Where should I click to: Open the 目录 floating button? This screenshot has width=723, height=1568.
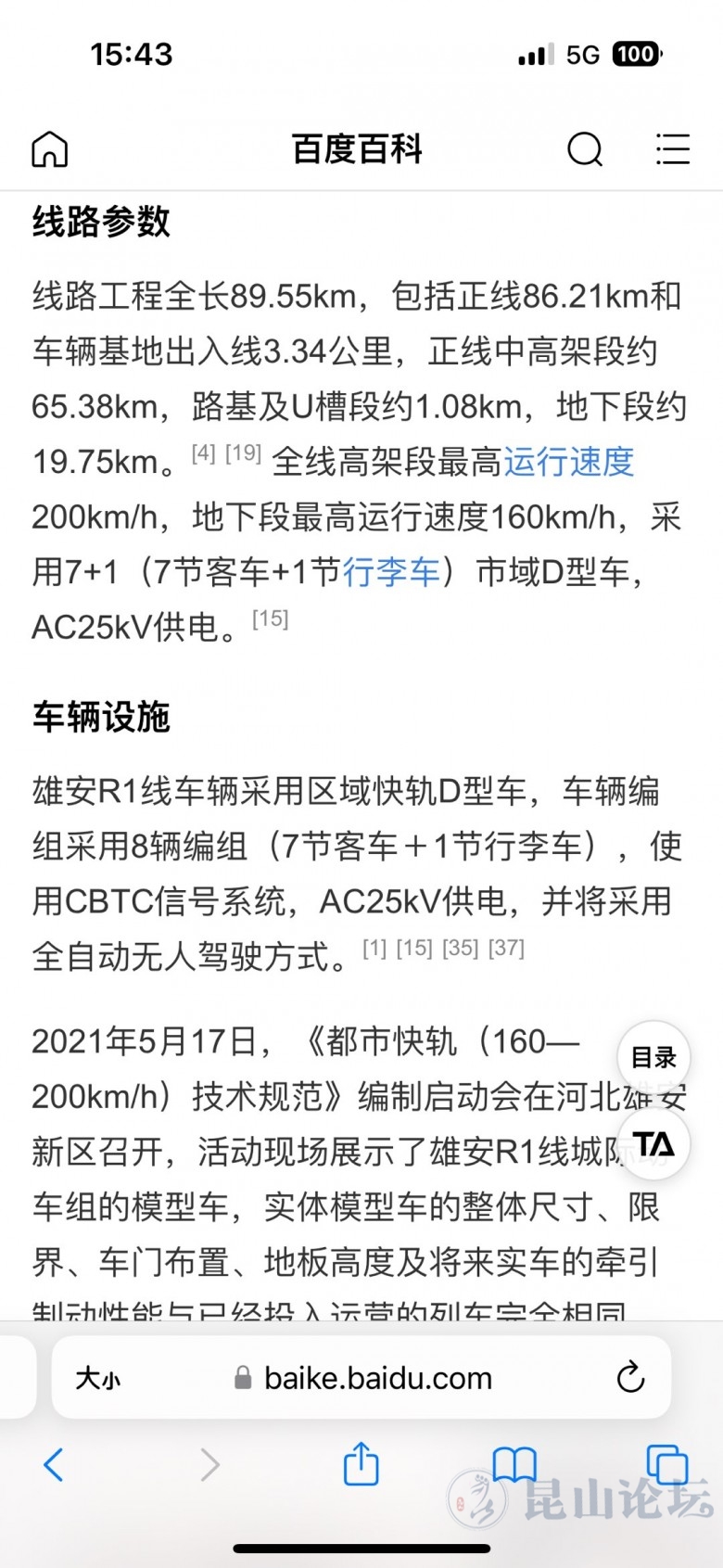(653, 1057)
